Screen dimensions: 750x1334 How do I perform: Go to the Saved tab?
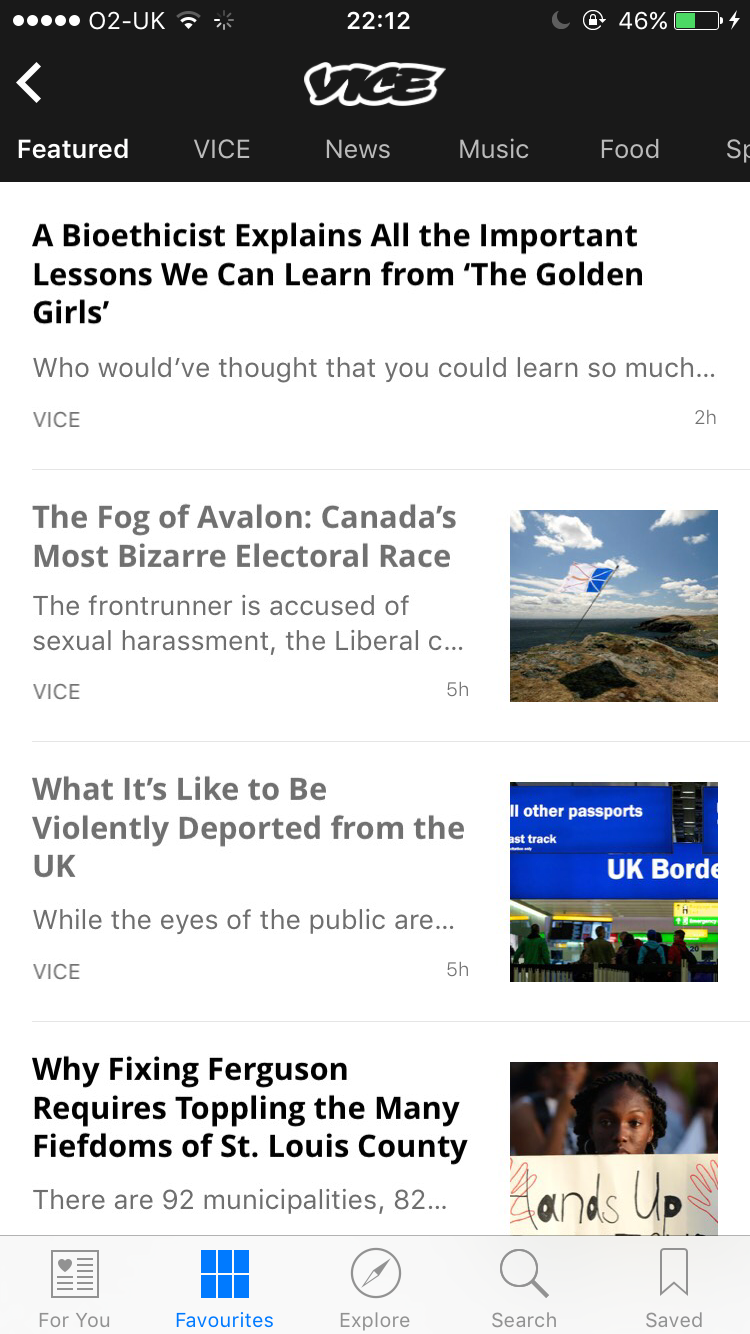pos(673,1289)
